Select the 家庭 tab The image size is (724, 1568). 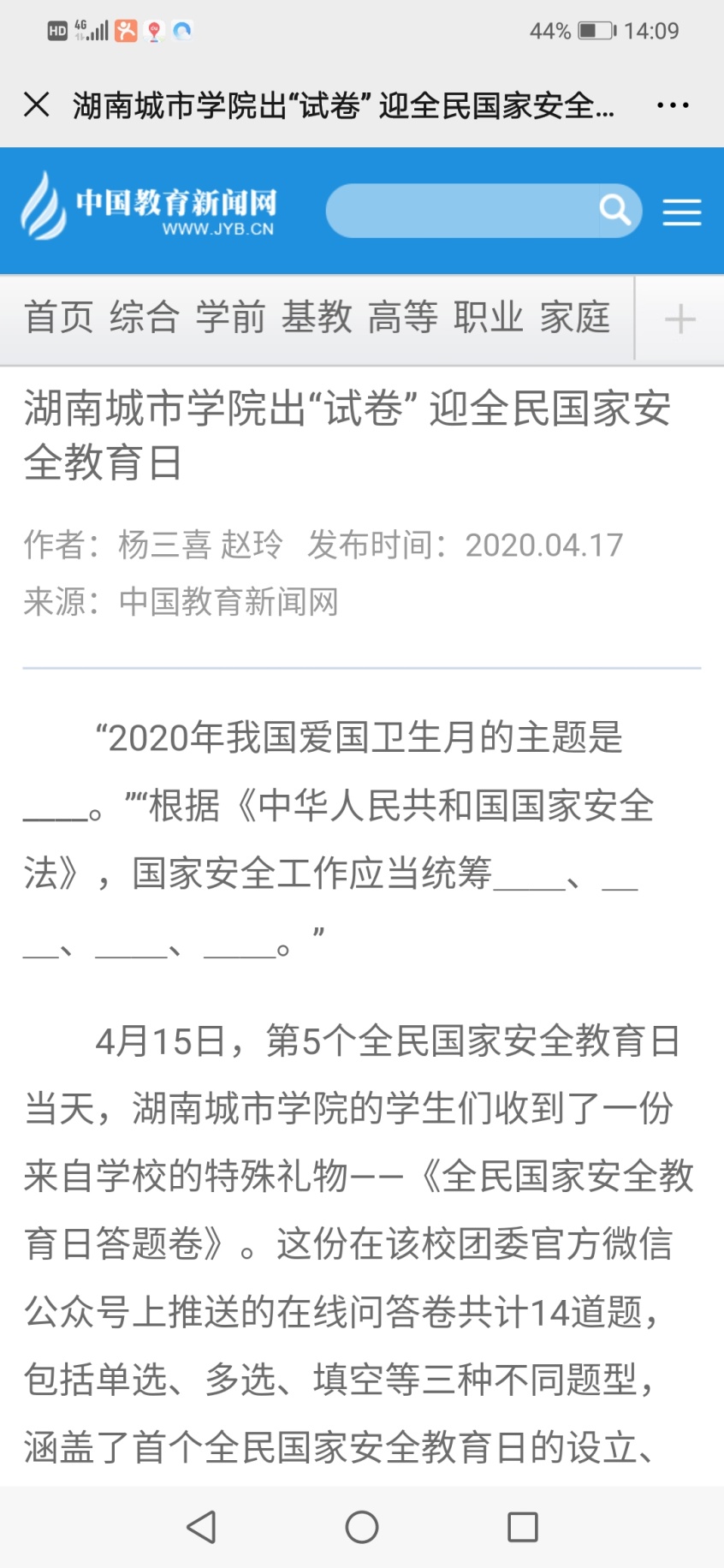click(575, 318)
